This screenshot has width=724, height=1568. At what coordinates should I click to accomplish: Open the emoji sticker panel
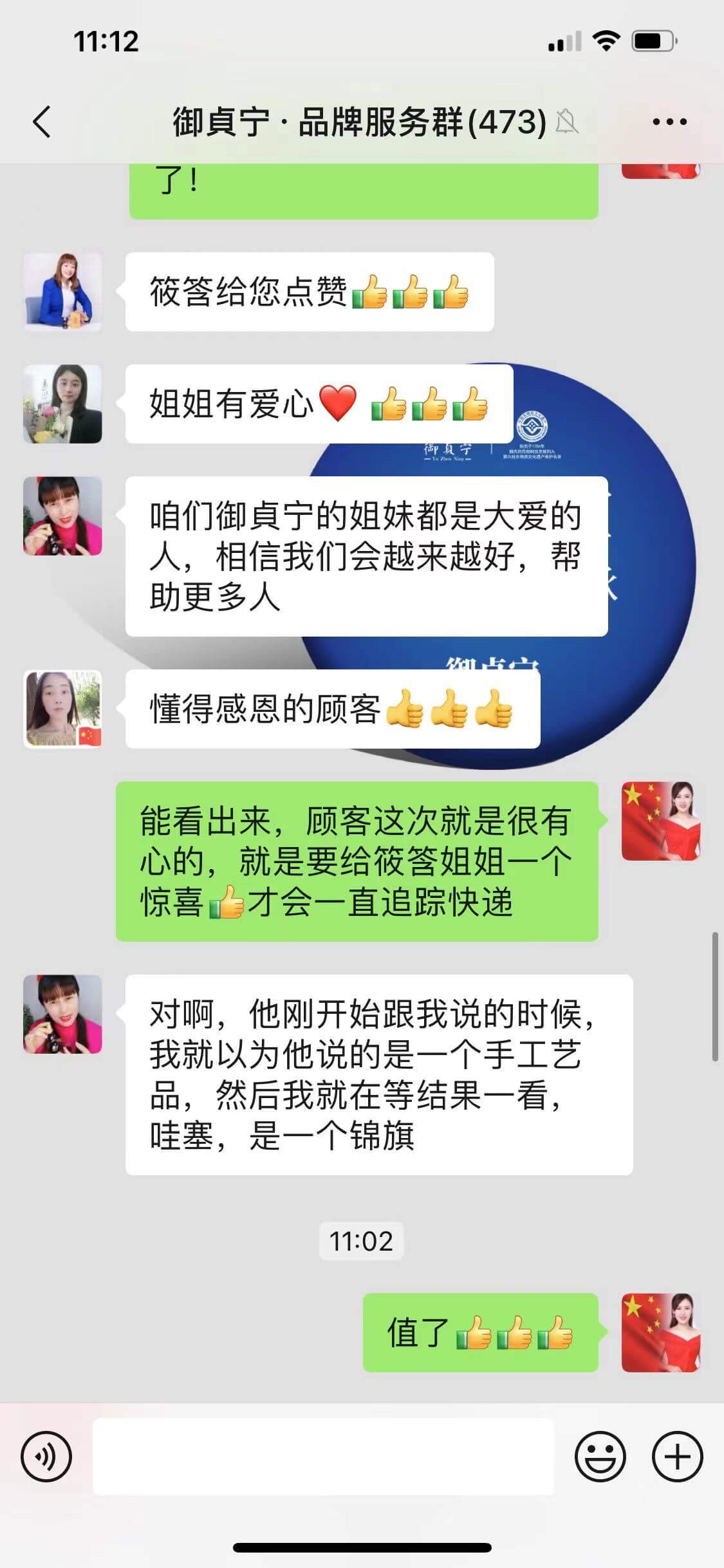pyautogui.click(x=600, y=1456)
